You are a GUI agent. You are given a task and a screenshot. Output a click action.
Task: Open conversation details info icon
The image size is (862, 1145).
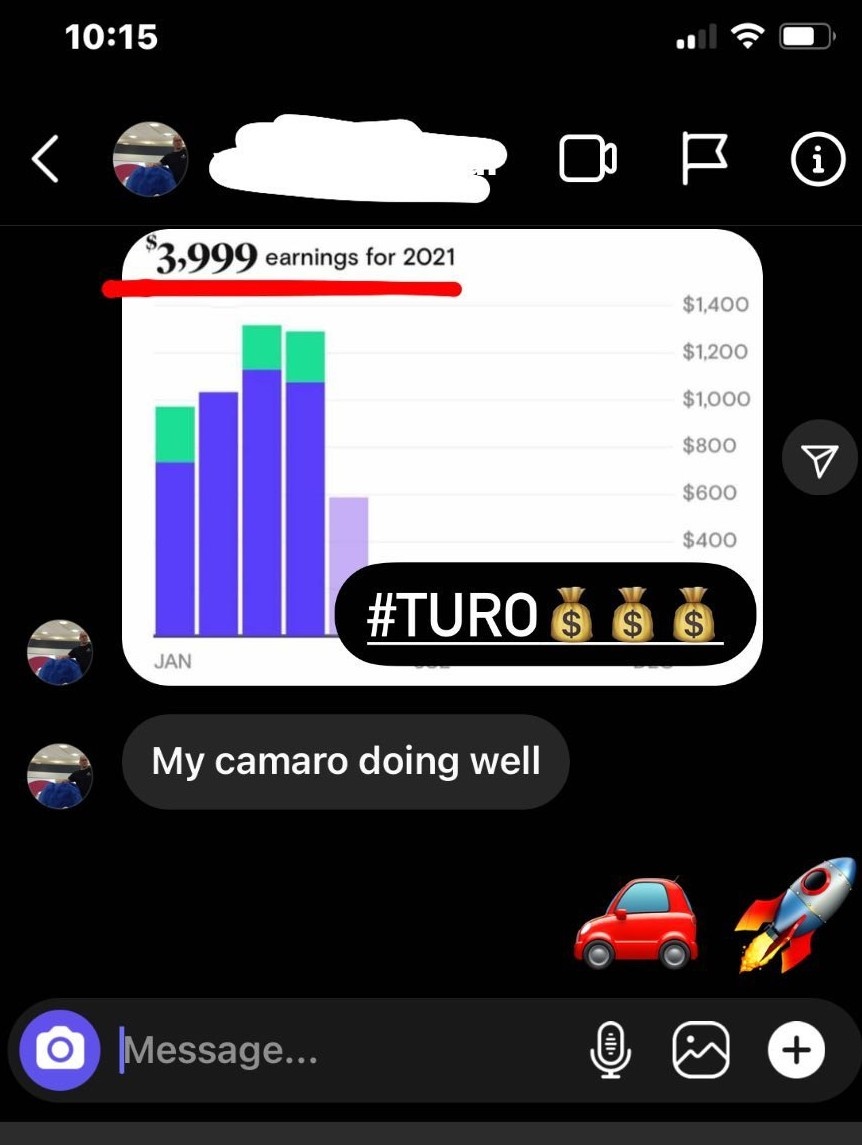pyautogui.click(x=818, y=160)
